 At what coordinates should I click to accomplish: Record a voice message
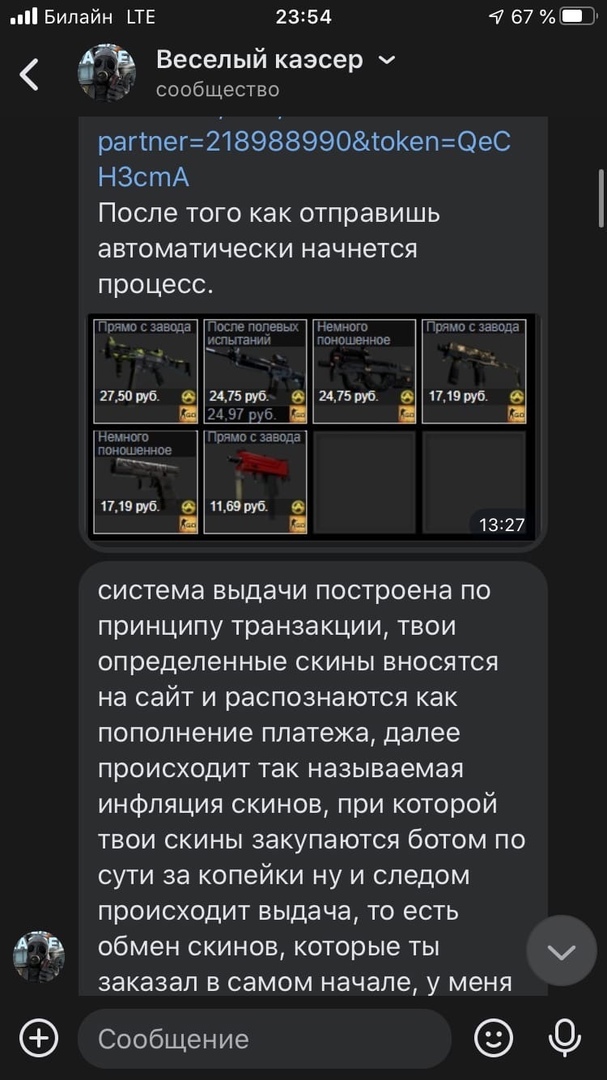(565, 1038)
